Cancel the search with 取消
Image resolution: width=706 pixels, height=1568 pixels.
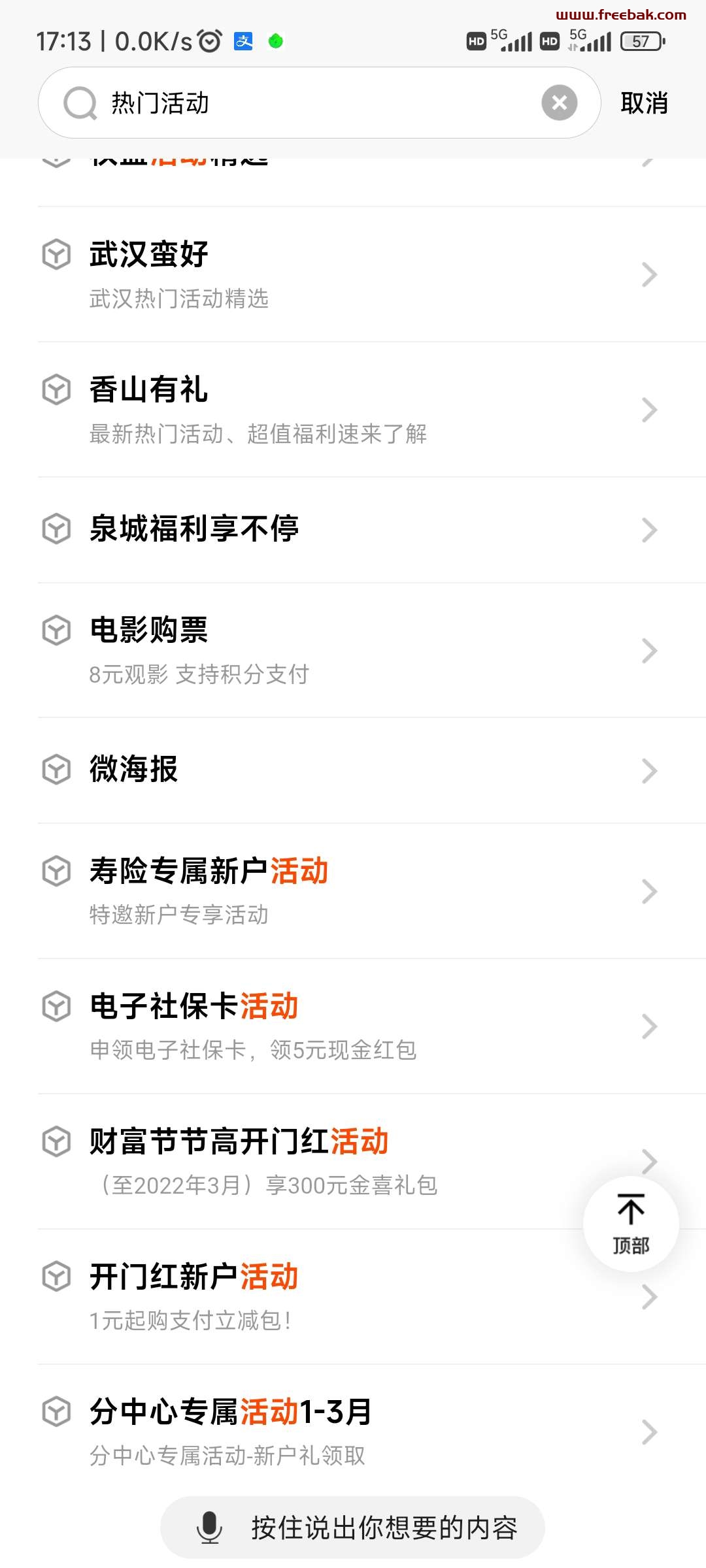(644, 103)
